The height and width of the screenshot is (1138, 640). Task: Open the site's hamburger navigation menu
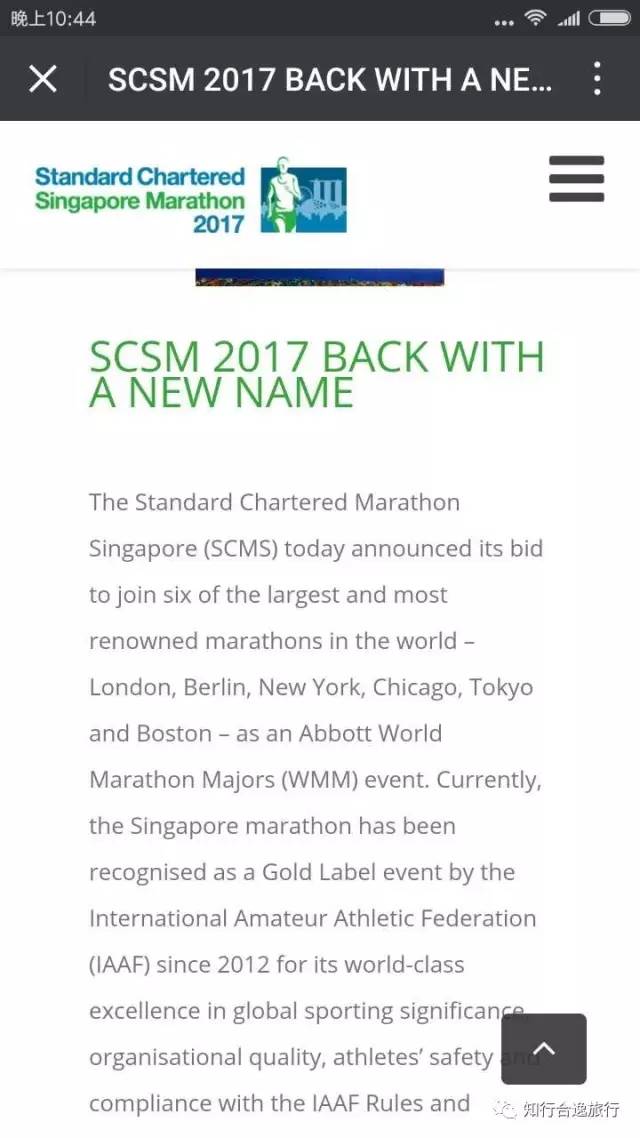[x=576, y=180]
